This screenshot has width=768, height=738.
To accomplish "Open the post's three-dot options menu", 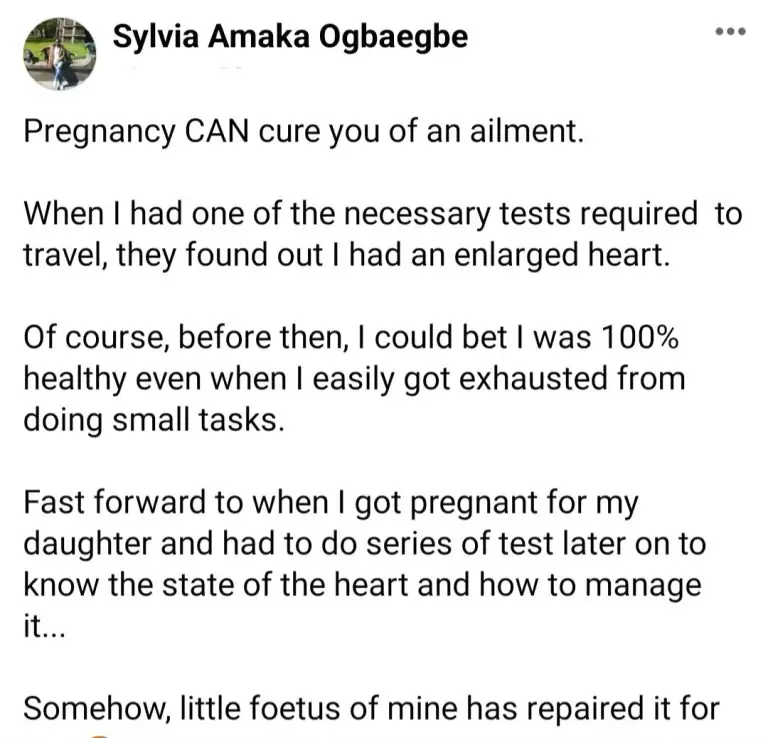I will tap(731, 31).
